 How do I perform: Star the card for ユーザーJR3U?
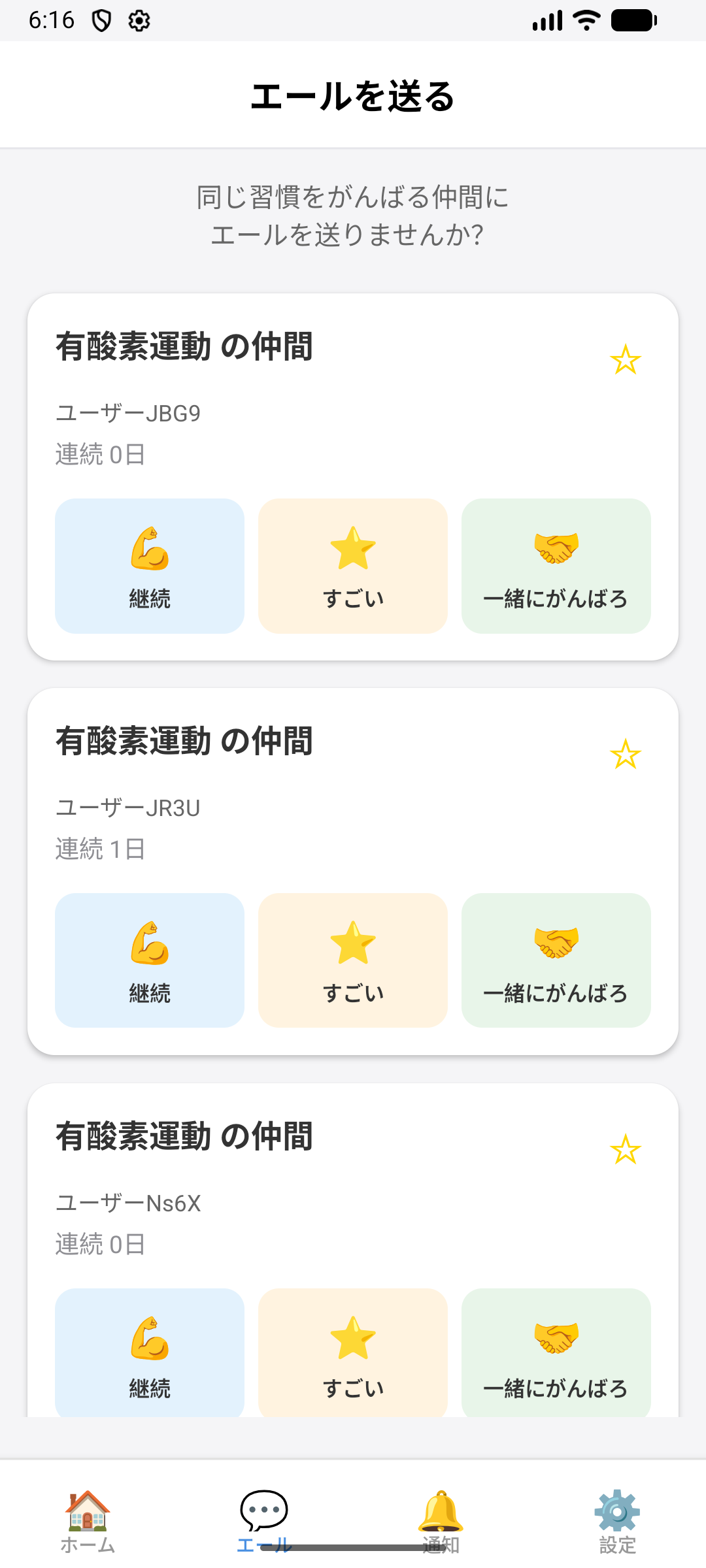click(625, 755)
